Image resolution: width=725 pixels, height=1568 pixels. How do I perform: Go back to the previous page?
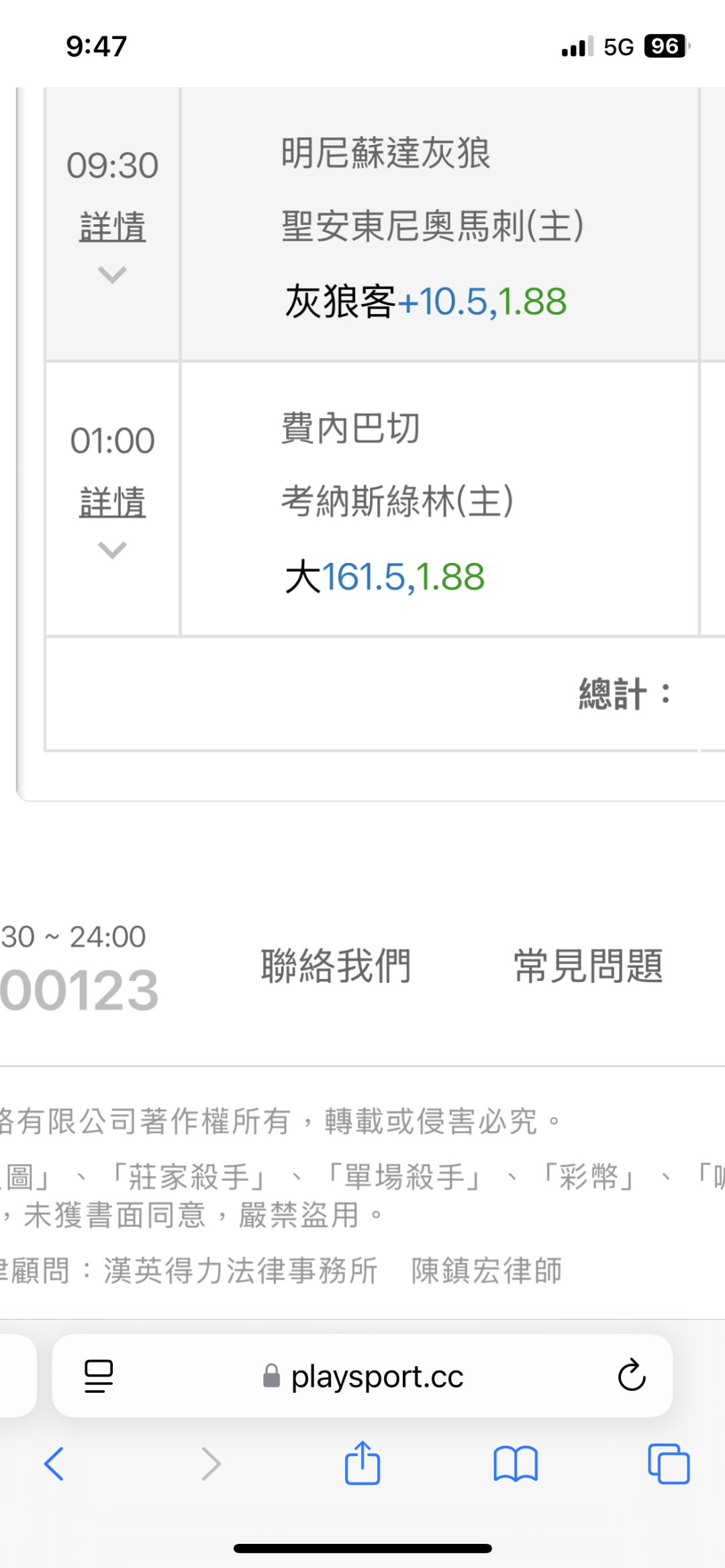tap(54, 1463)
